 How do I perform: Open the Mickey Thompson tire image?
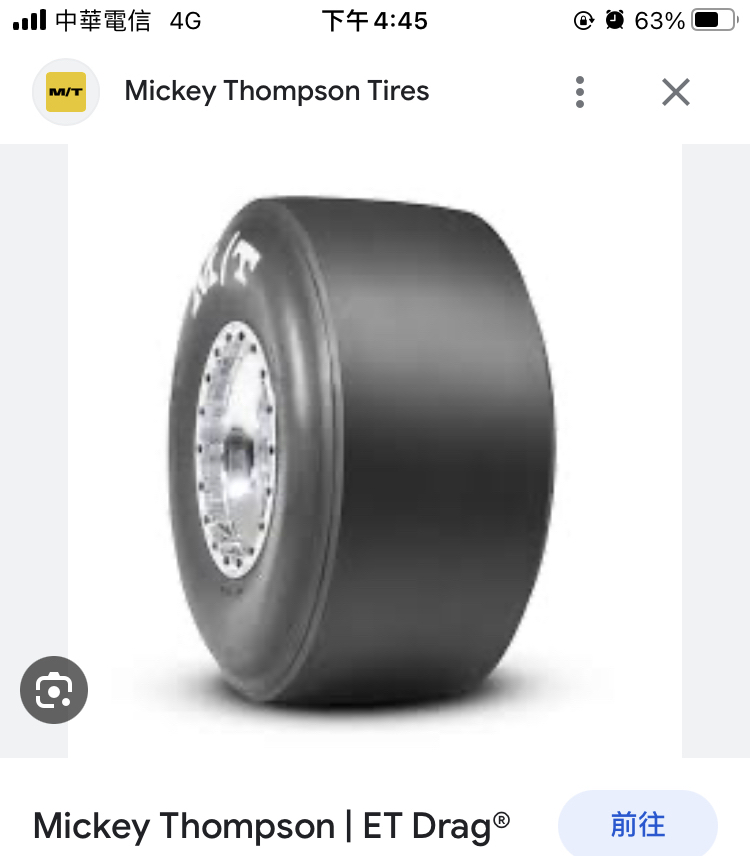coord(375,450)
